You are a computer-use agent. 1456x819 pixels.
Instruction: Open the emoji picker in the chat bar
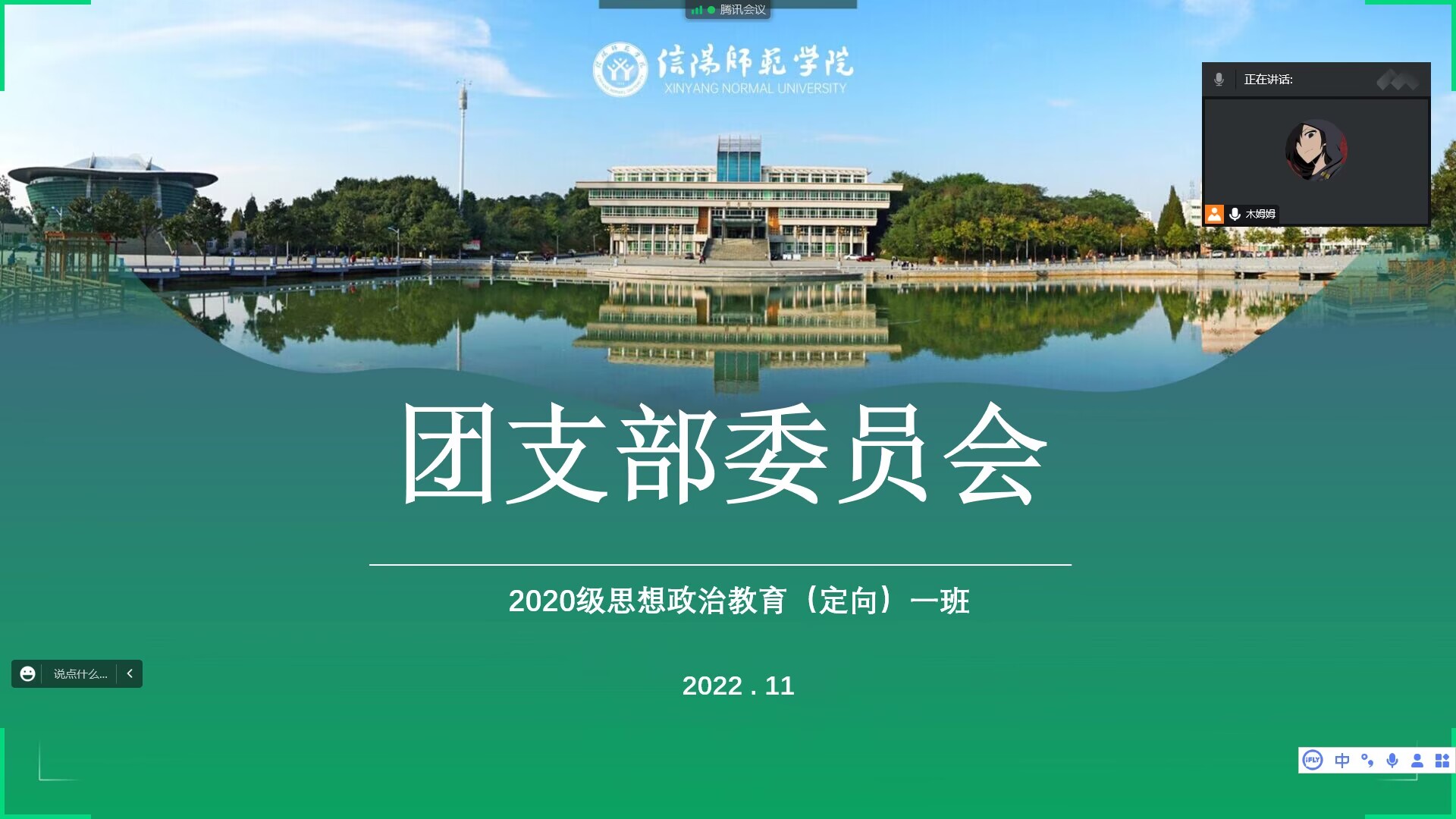click(28, 673)
